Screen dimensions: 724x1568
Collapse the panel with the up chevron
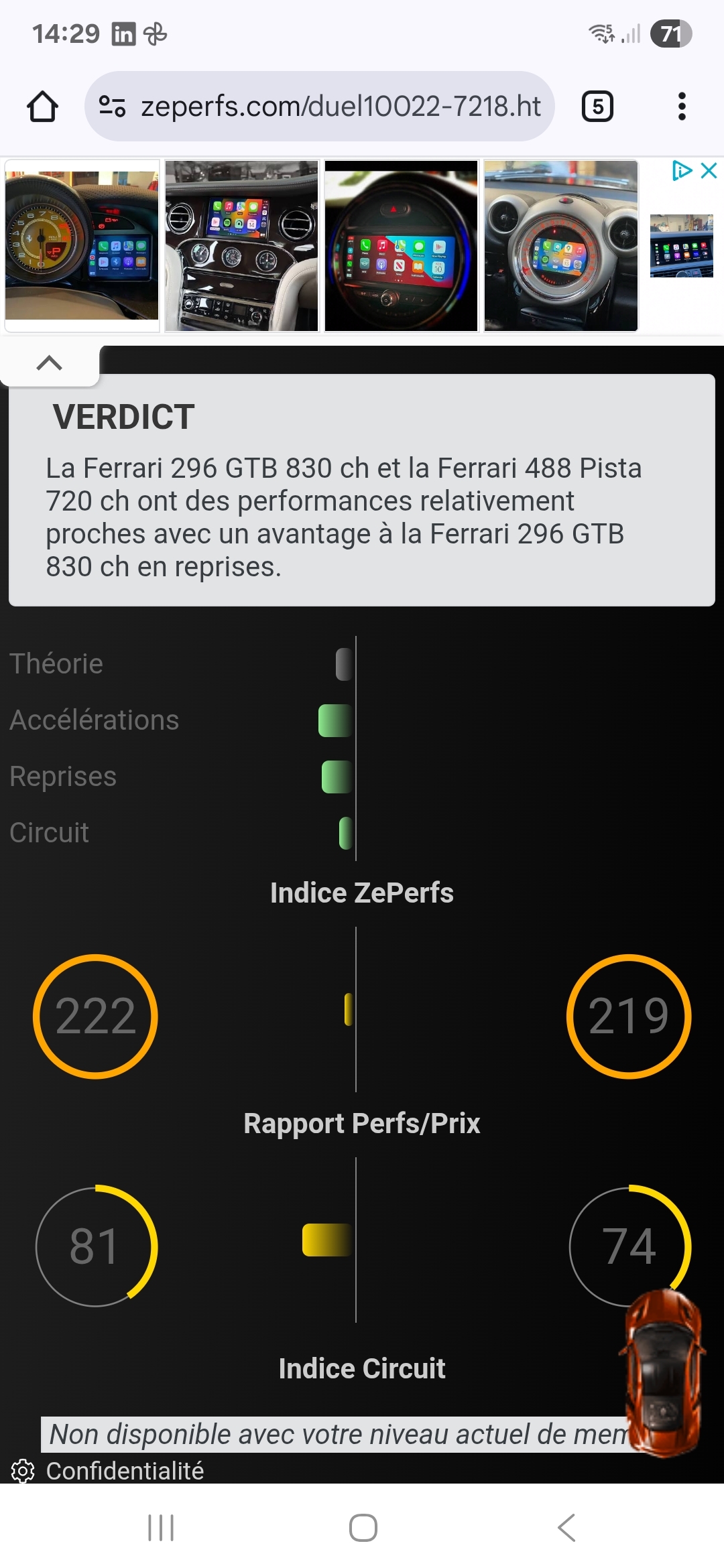click(x=50, y=363)
